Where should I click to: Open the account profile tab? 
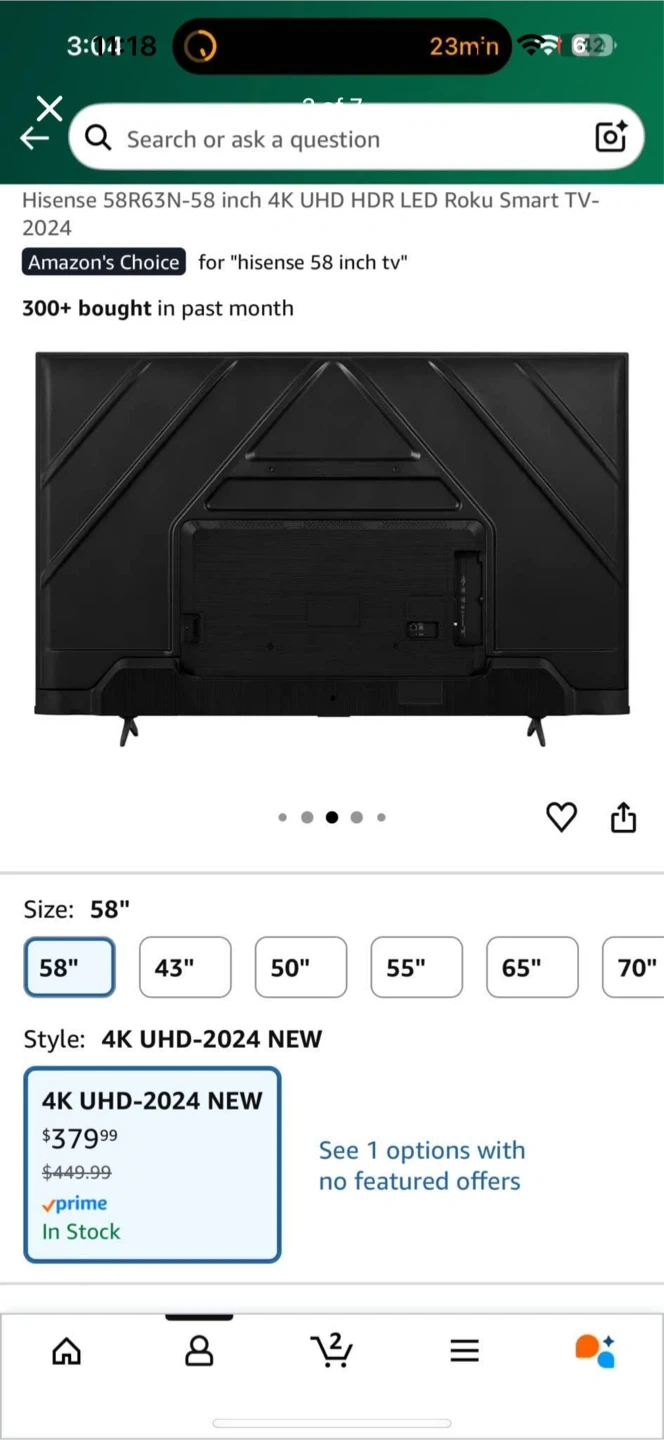(199, 1351)
